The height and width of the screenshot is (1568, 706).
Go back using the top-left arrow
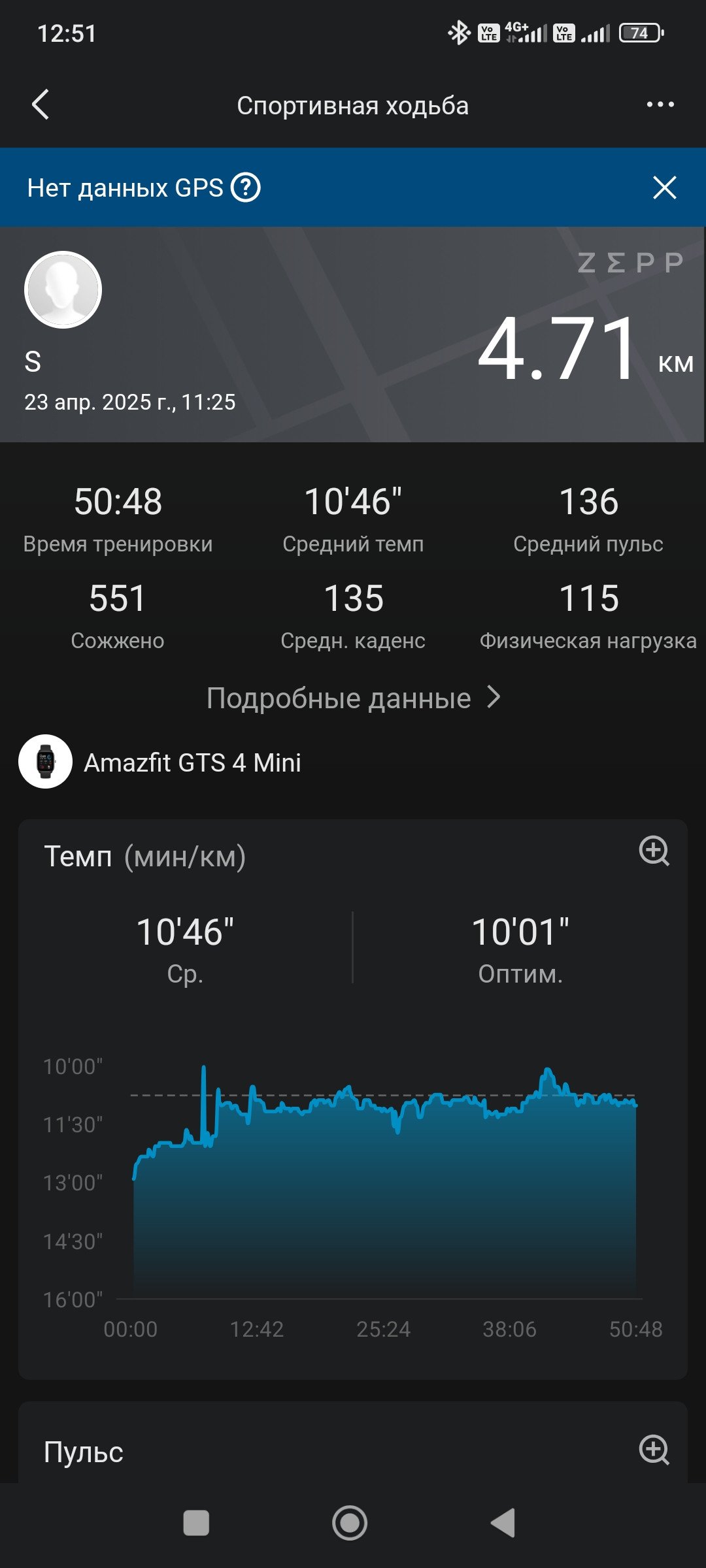tap(41, 105)
